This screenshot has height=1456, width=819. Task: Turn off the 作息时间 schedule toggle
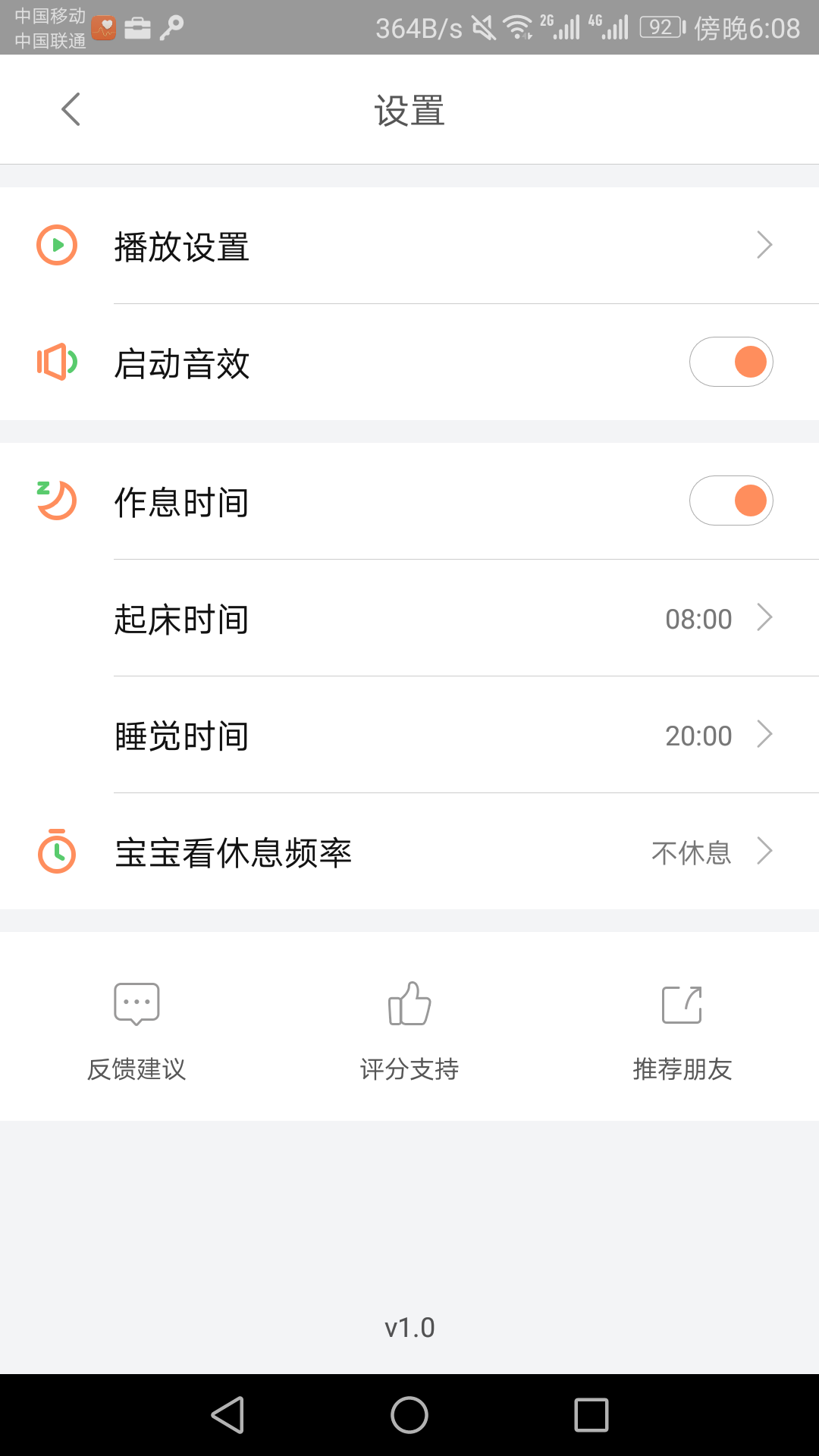tap(731, 500)
